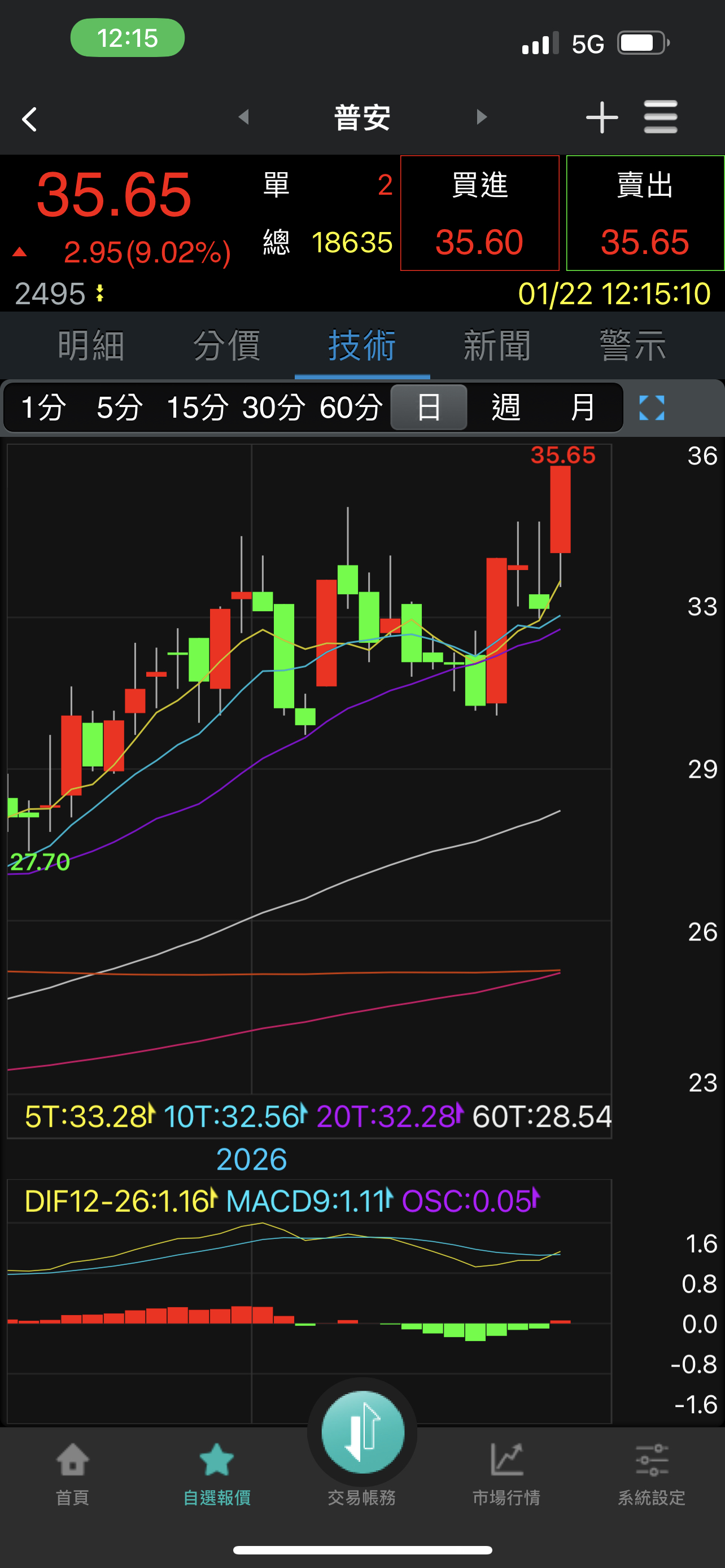Add 普安 with the plus icon
Viewport: 725px width, 1568px height.
[x=601, y=117]
